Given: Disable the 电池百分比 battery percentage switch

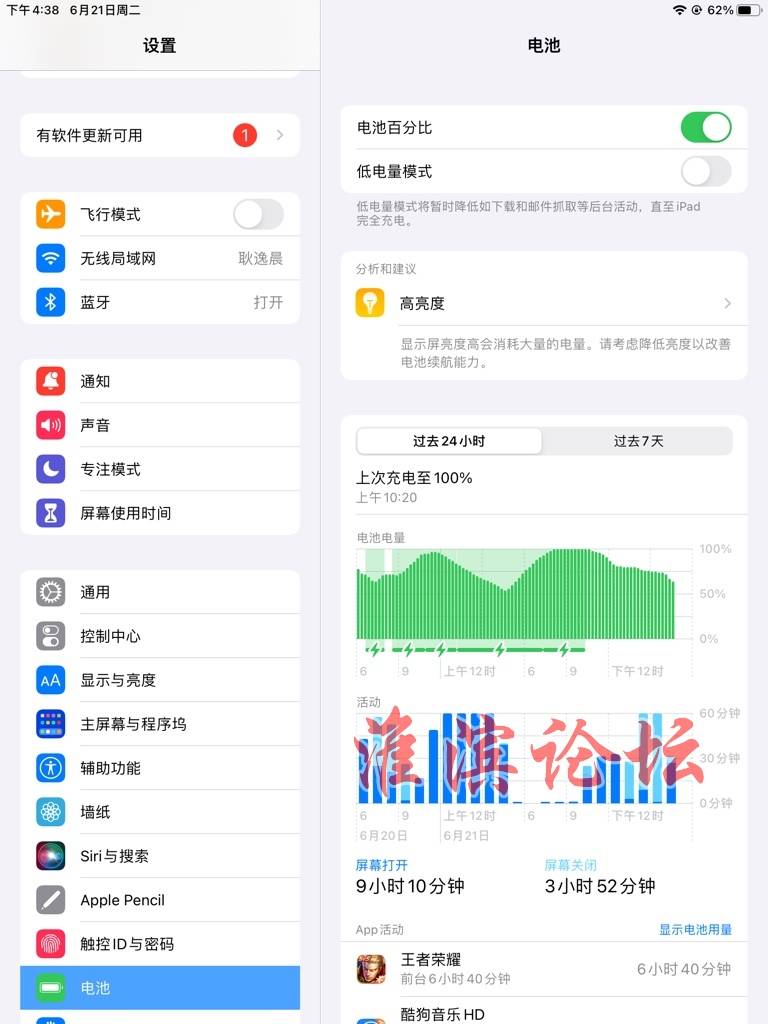Looking at the screenshot, I should (x=706, y=128).
